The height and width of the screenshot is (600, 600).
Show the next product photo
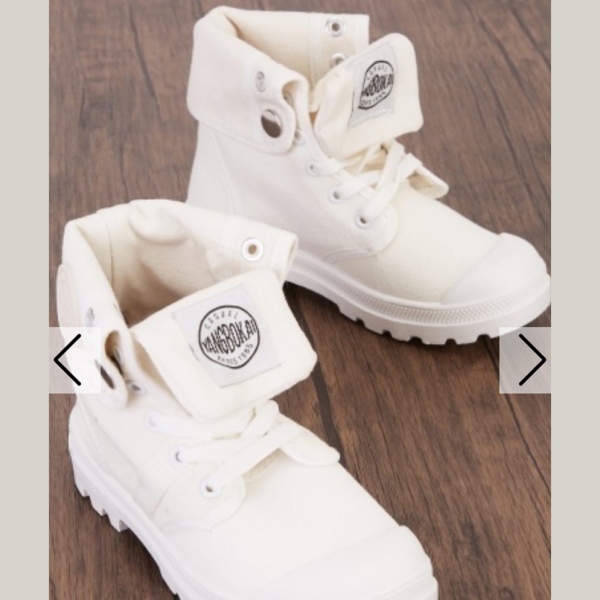(x=530, y=360)
